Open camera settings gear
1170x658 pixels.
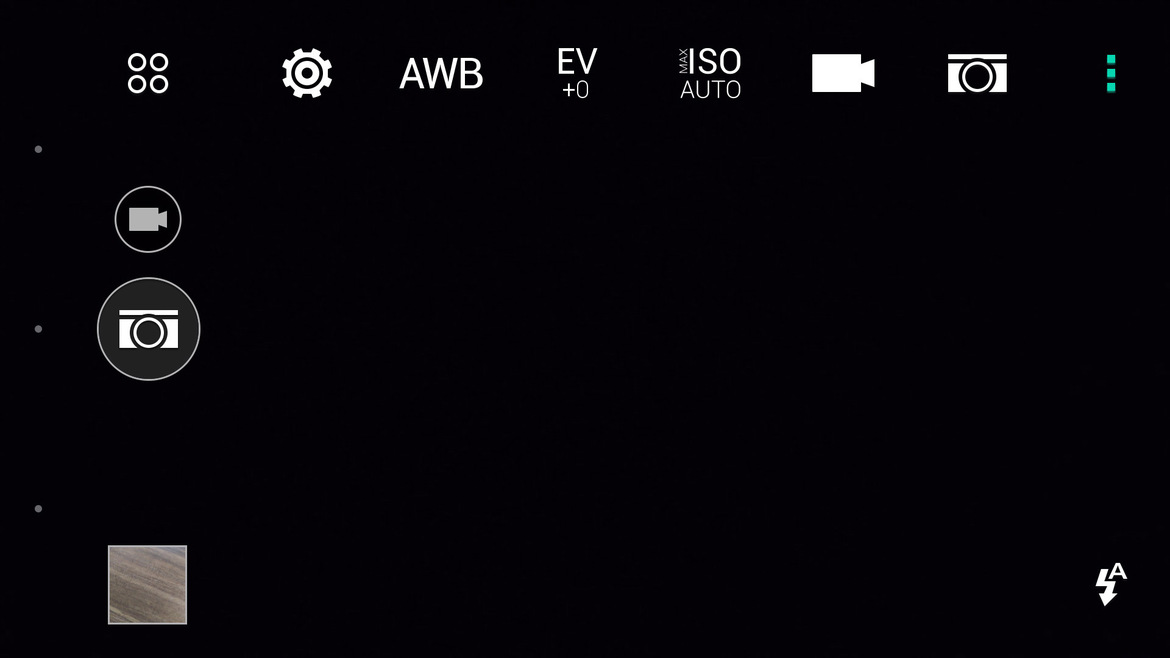[307, 74]
